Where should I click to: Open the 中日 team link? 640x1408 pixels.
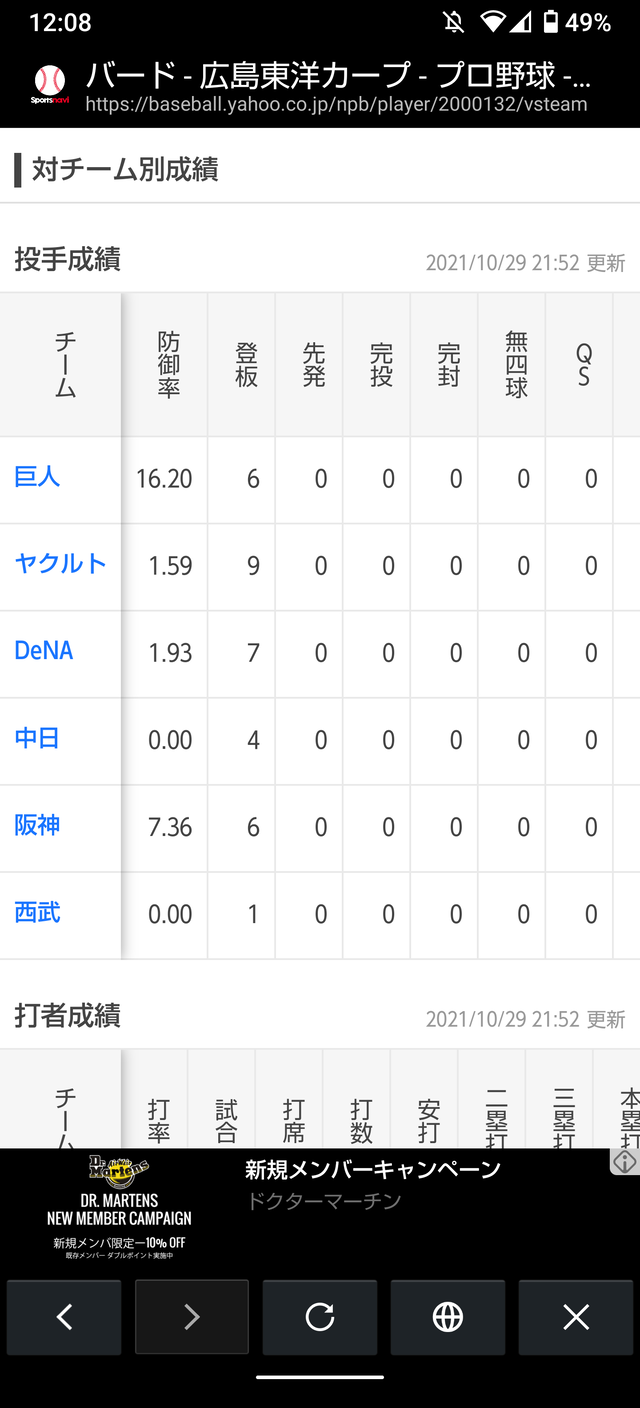37,738
